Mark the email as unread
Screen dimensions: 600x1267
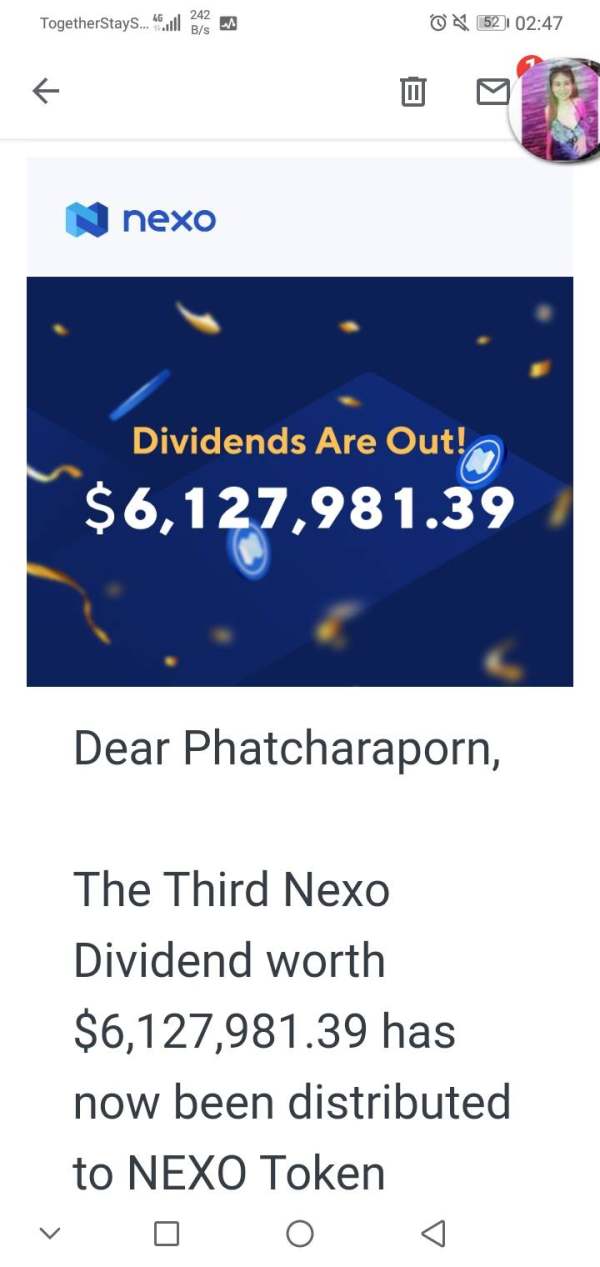pos(492,92)
